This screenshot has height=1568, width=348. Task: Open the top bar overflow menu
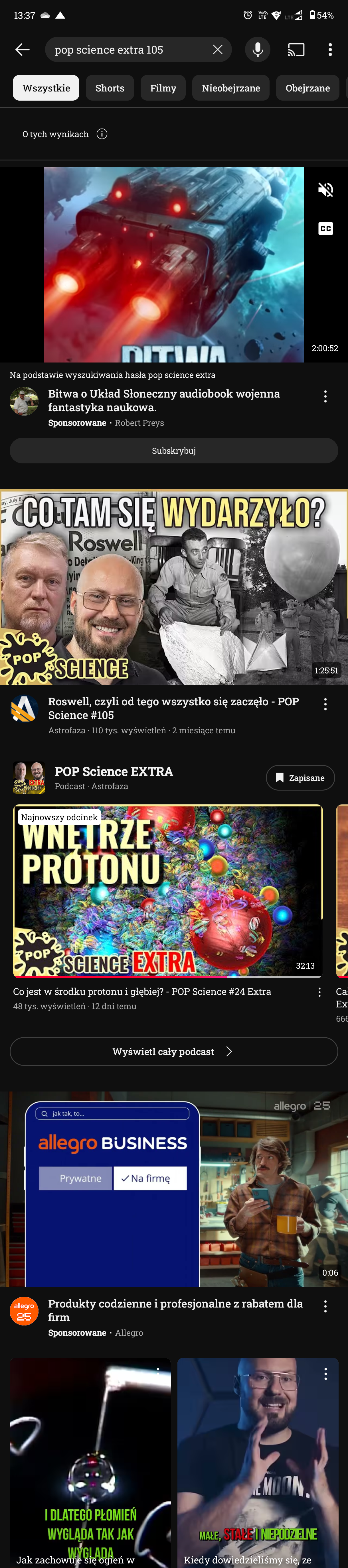pos(330,50)
